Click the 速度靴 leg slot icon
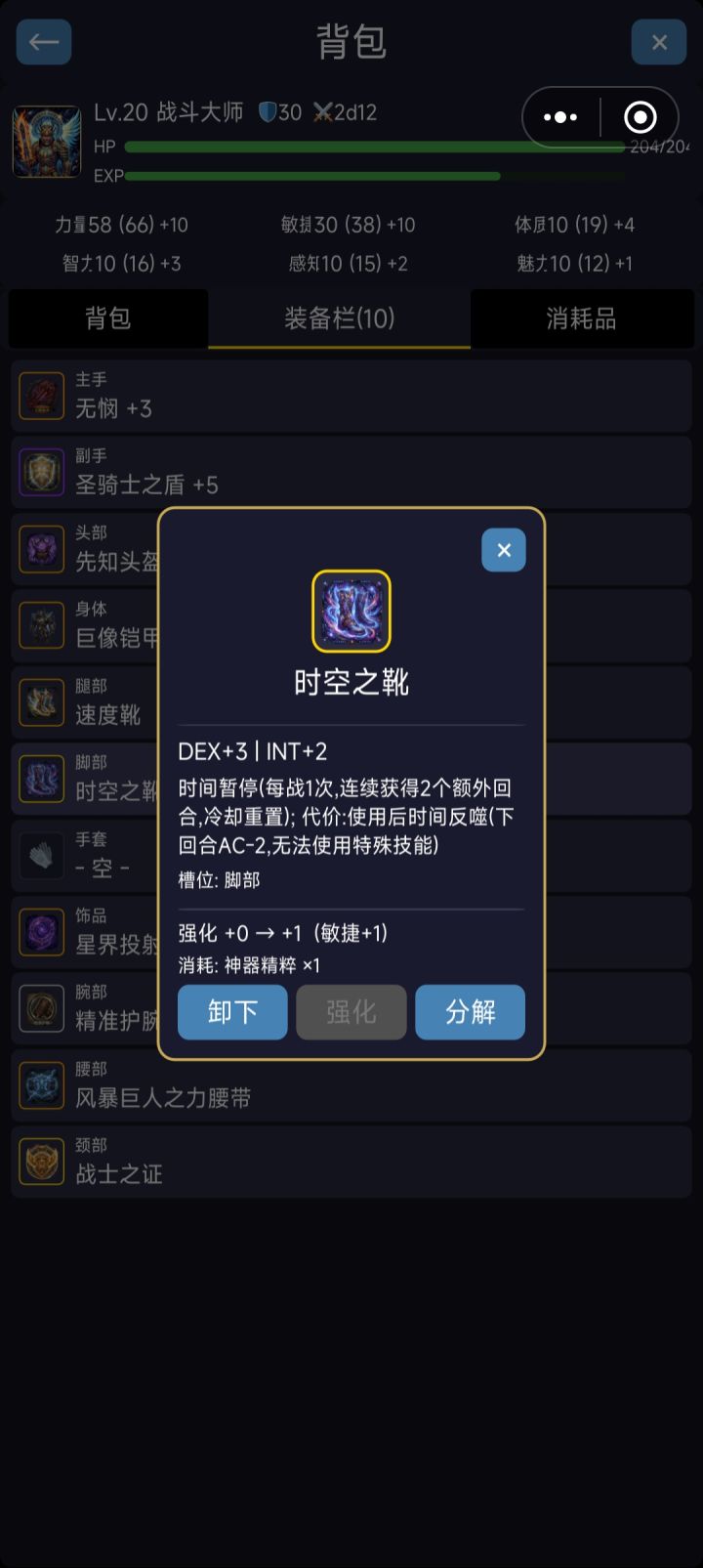This screenshot has height=1568, width=703. tap(41, 701)
